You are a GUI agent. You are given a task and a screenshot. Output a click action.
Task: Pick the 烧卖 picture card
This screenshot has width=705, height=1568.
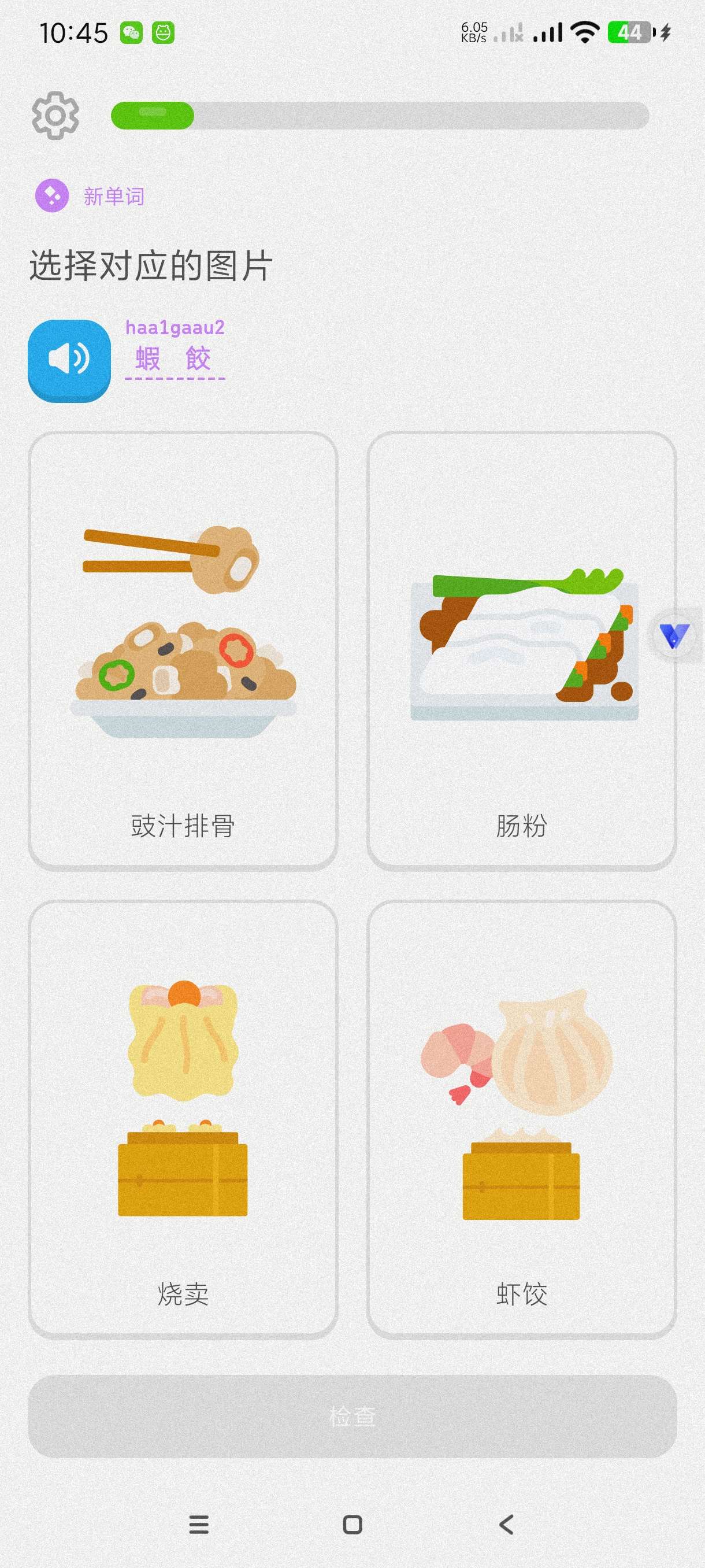[x=183, y=1119]
